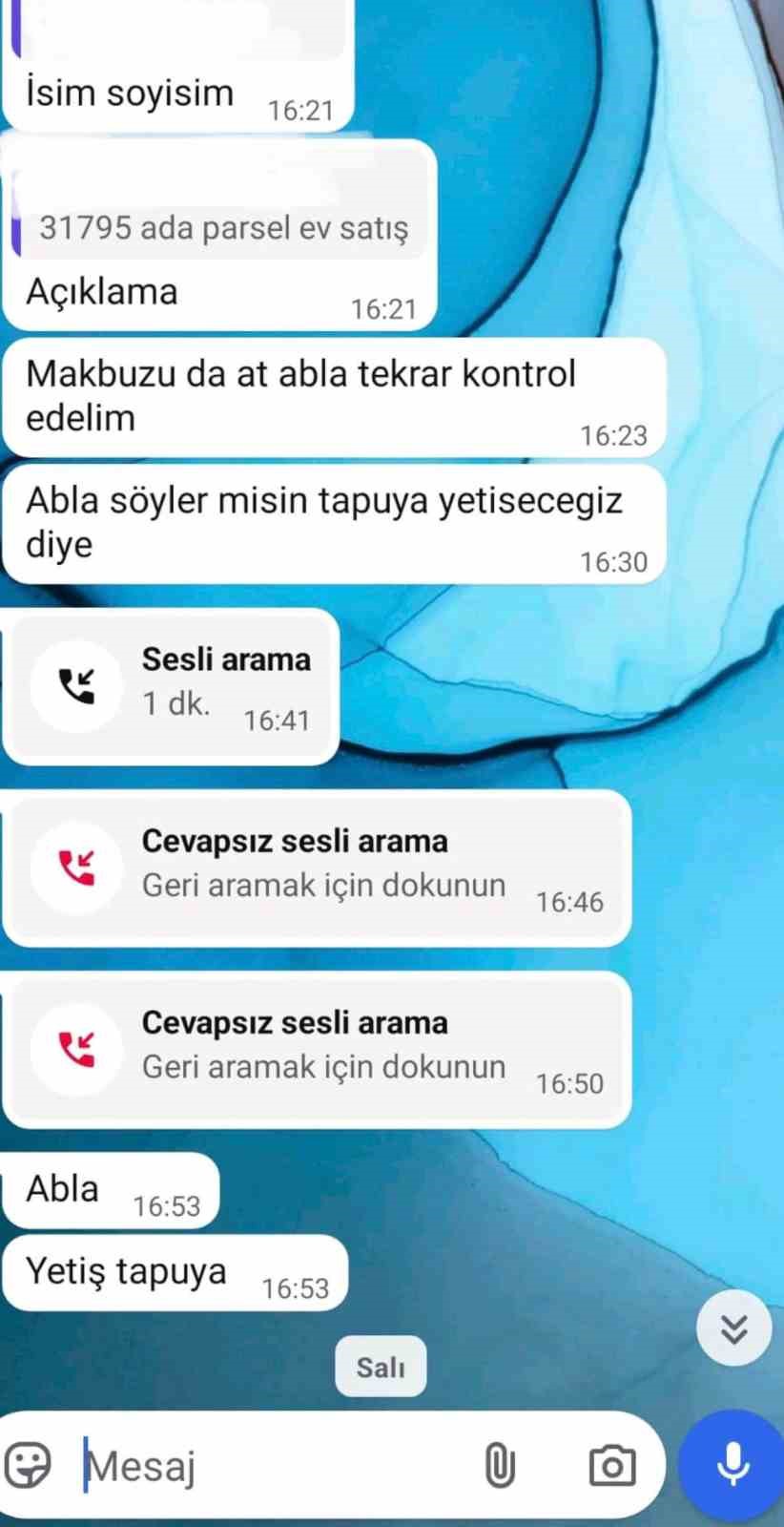Tap the sticker emoji icon
This screenshot has height=1527, width=784.
29,1465
